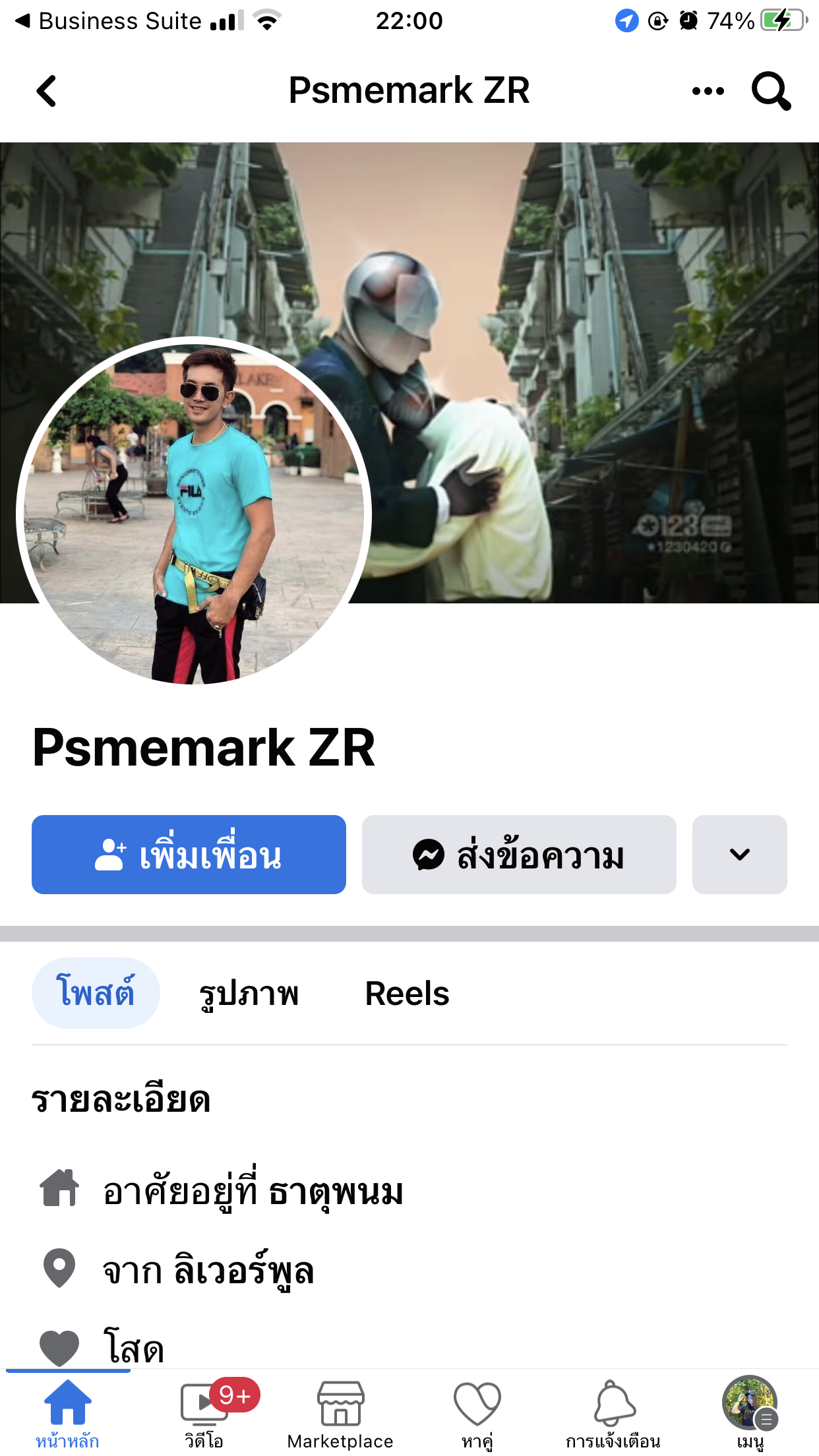
Task: Check การแจ้งเตือน notifications
Action: click(613, 1412)
